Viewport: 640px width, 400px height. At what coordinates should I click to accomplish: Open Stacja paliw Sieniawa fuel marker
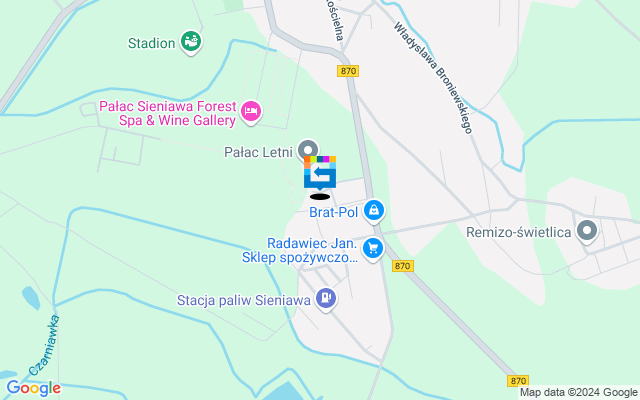click(x=325, y=297)
